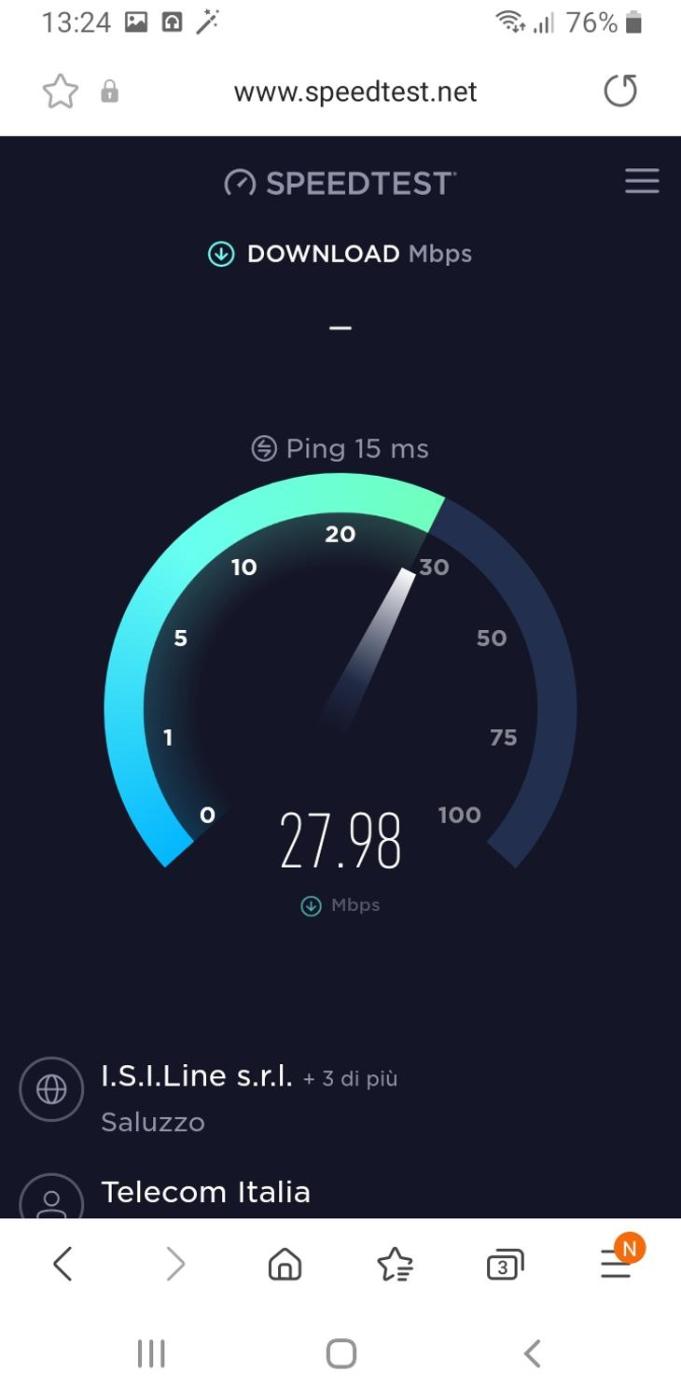681x1400 pixels.
Task: Go back to the previous page
Action: (62, 1265)
